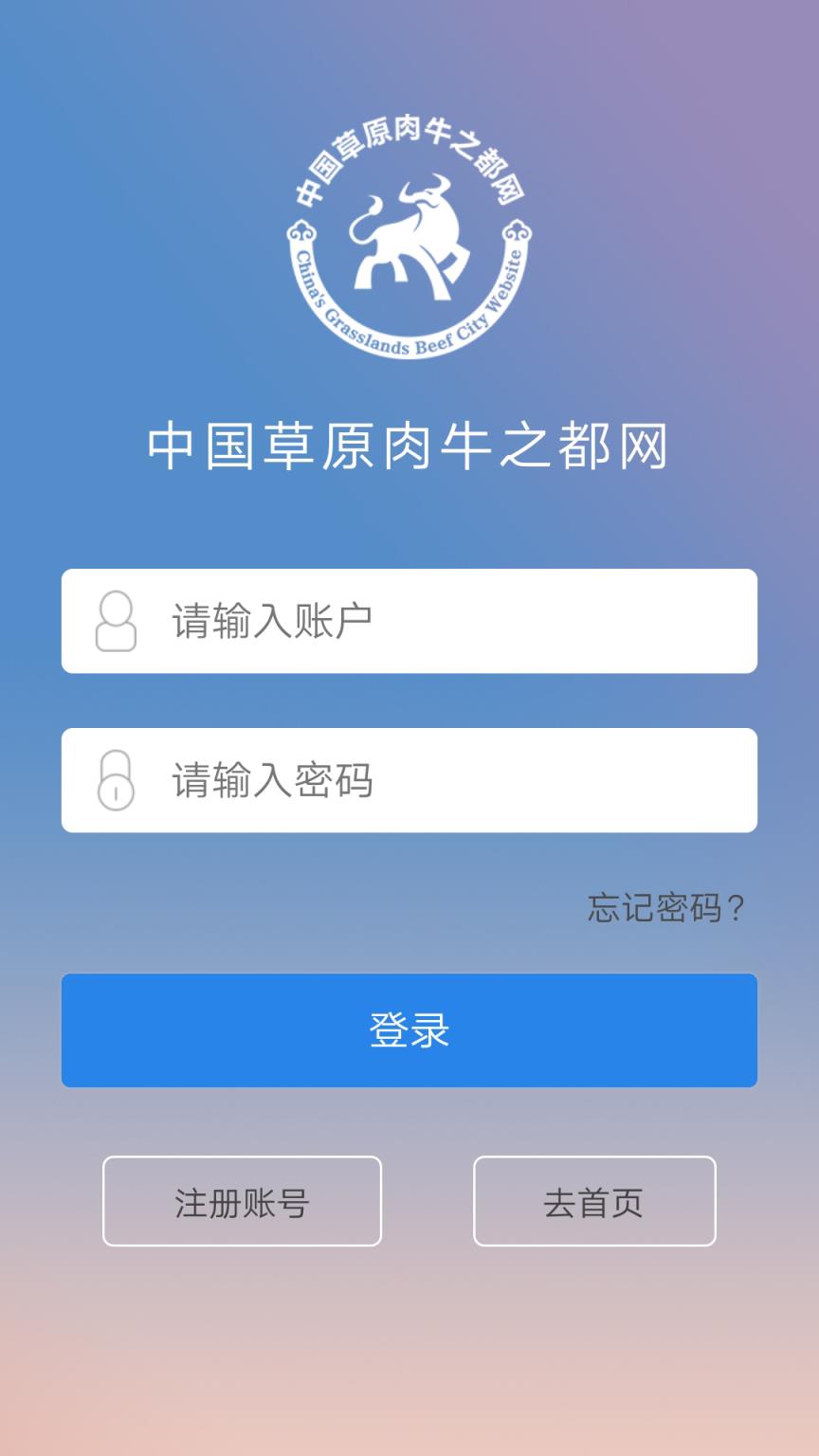Click the white border of the 去首页 button
Screen dimensions: 819x1456
[x=593, y=1158]
